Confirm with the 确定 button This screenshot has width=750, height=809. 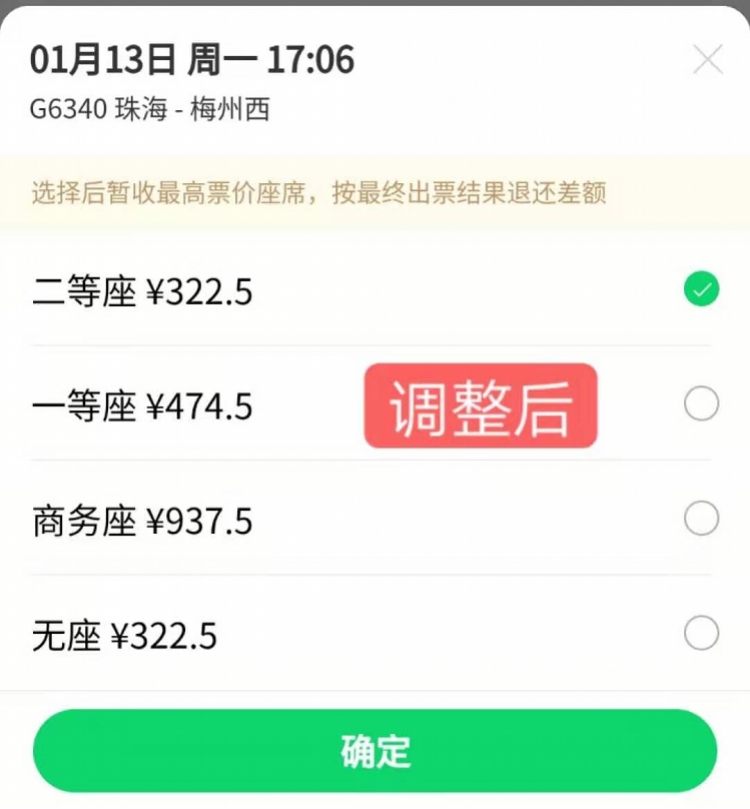pyautogui.click(x=375, y=751)
